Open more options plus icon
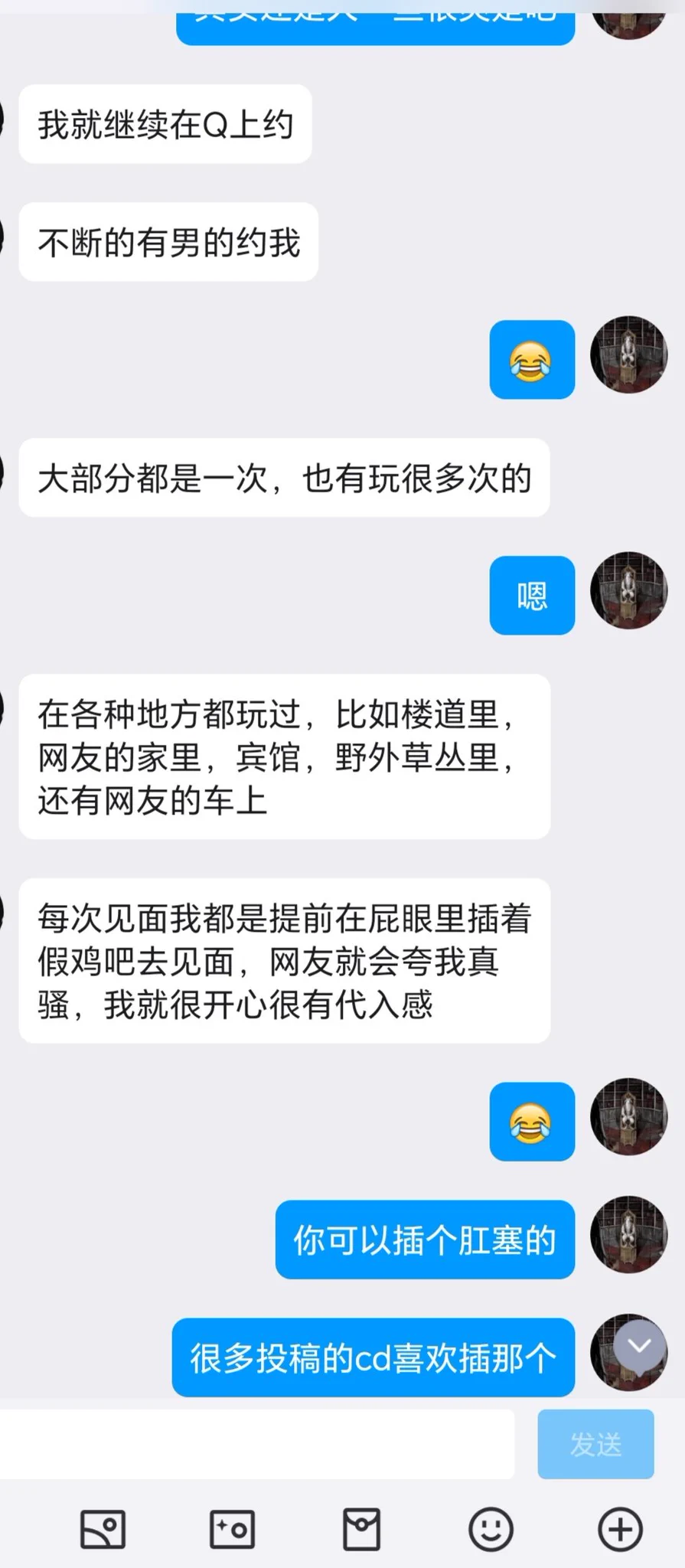The width and height of the screenshot is (685, 1568). [620, 1530]
